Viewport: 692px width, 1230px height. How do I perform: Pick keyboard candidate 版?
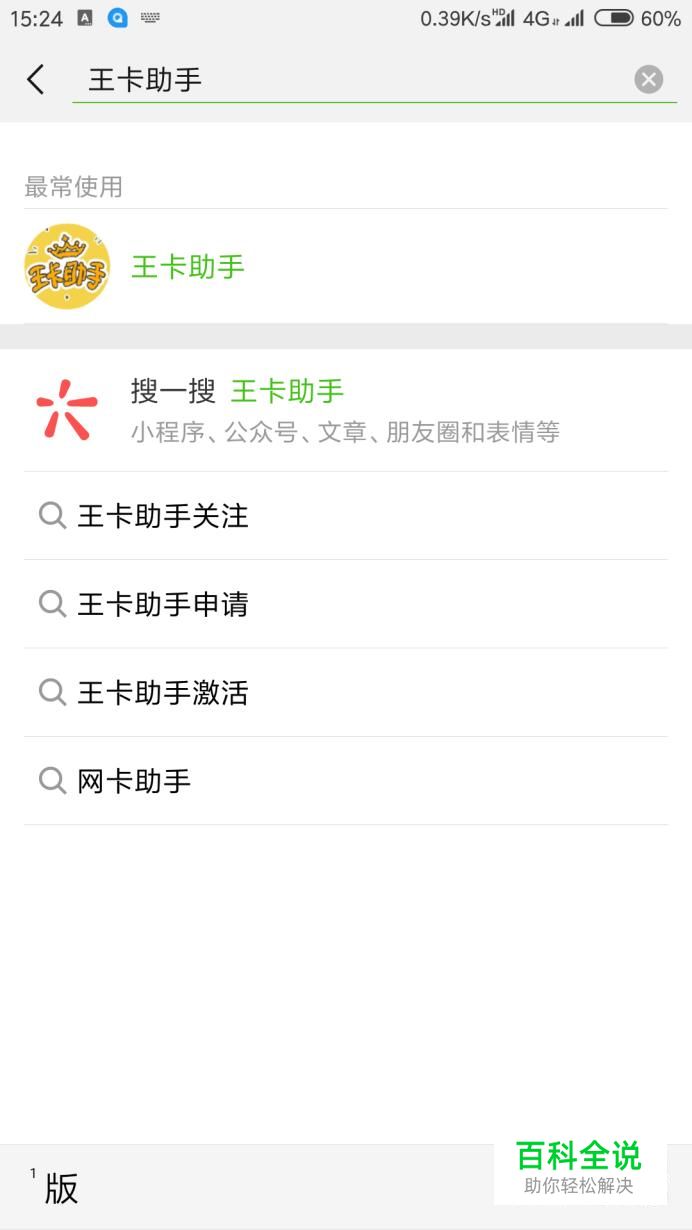tap(60, 1188)
